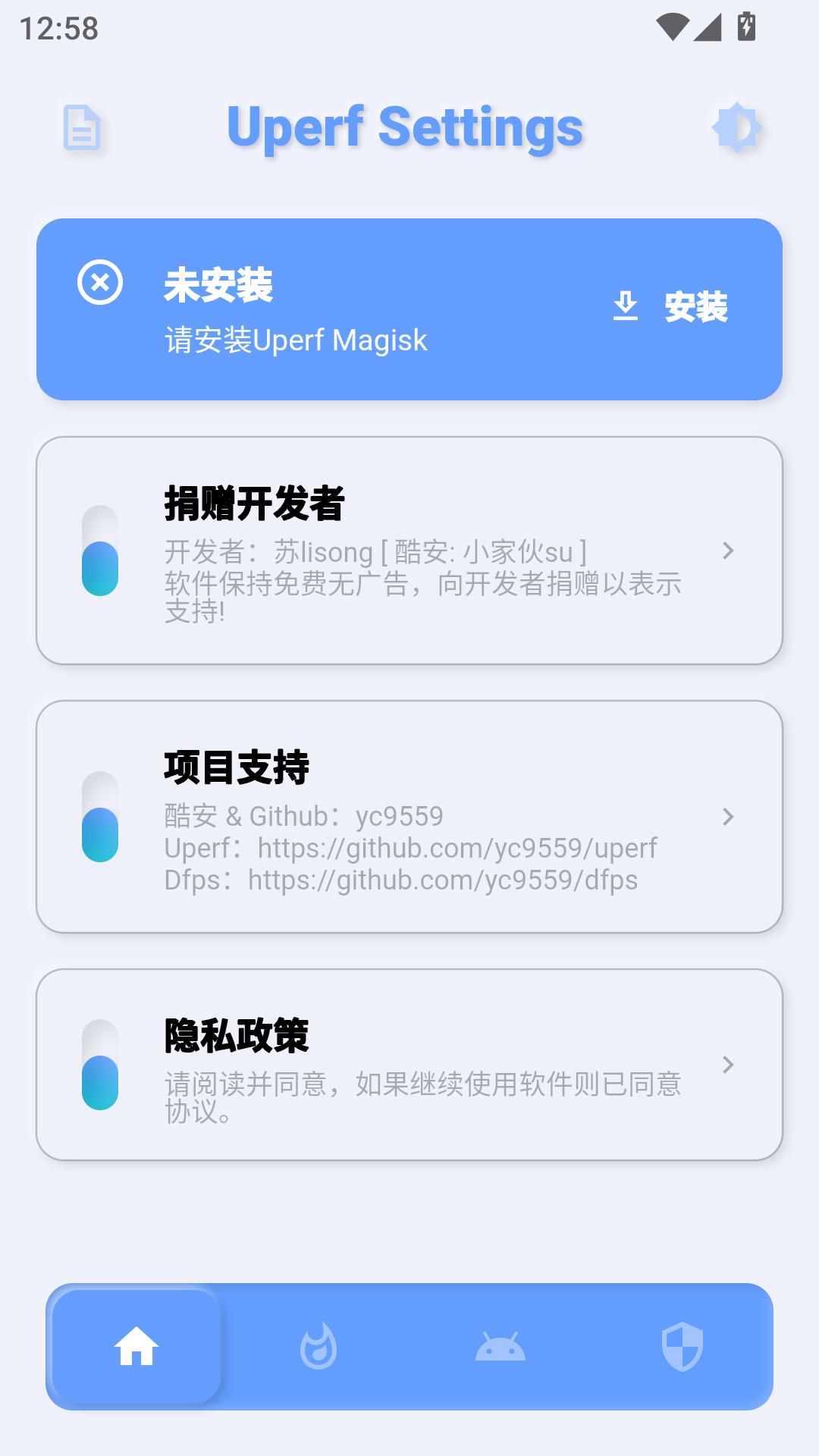This screenshot has height=1456, width=819.
Task: Switch theme with the brightness icon
Action: pyautogui.click(x=739, y=127)
